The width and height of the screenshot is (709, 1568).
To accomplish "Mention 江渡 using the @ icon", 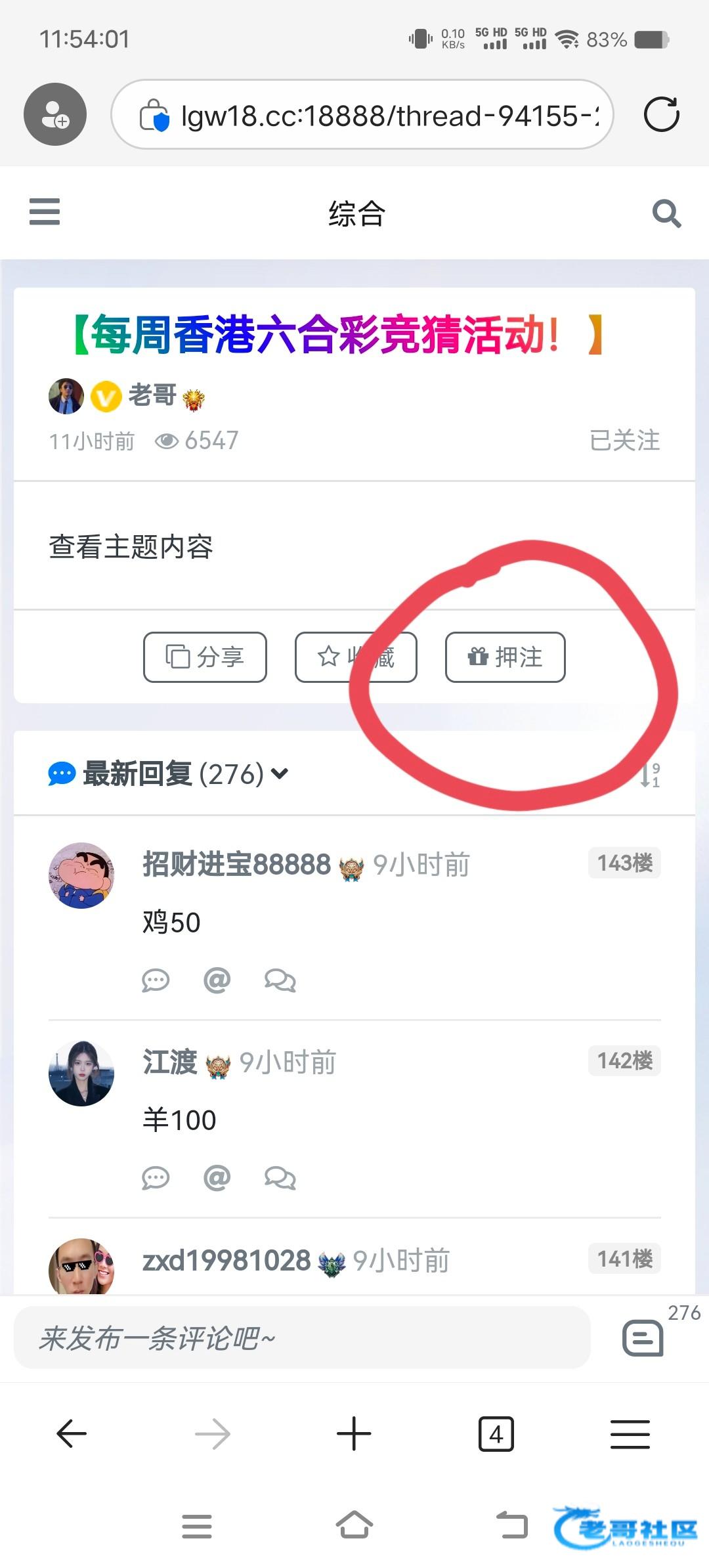I will (217, 1179).
